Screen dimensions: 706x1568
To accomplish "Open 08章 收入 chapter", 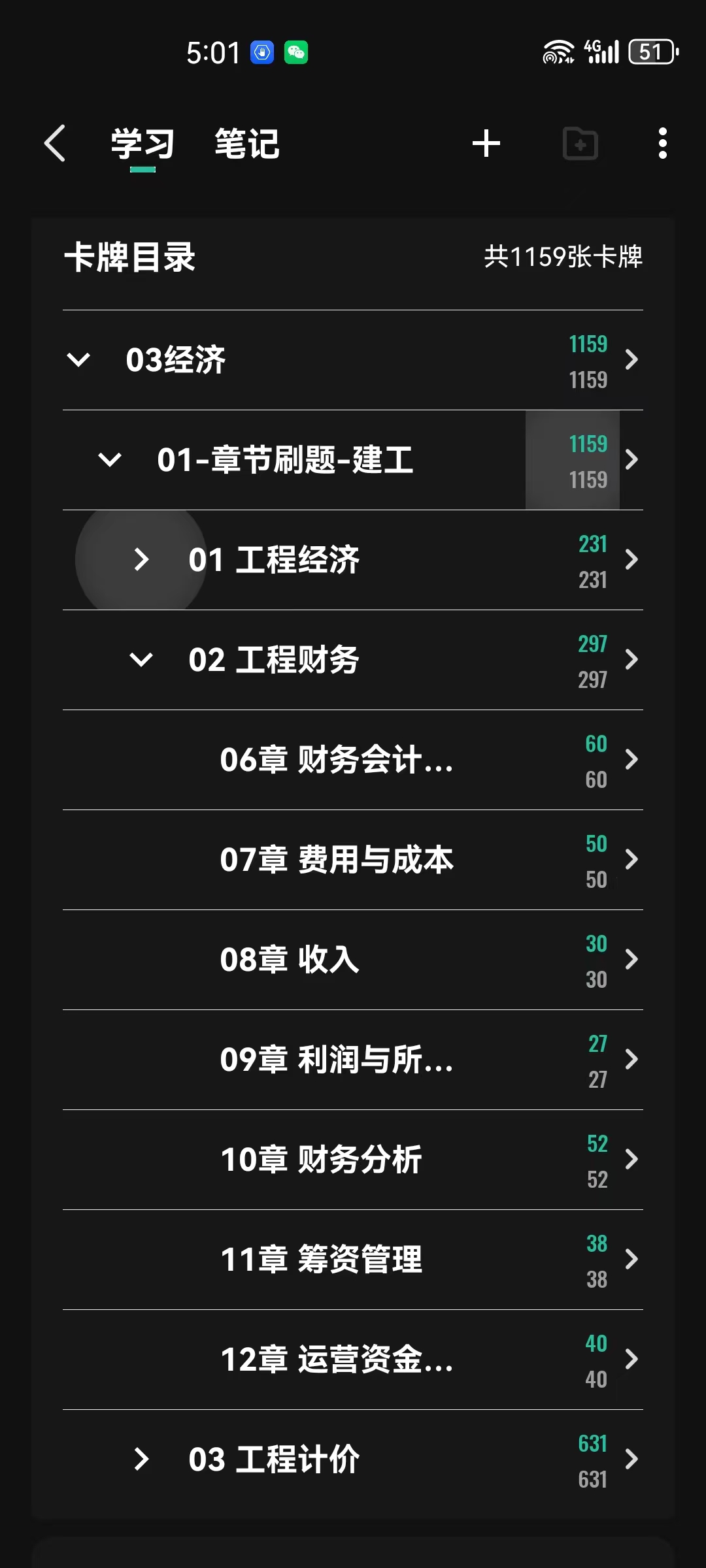I will click(290, 960).
